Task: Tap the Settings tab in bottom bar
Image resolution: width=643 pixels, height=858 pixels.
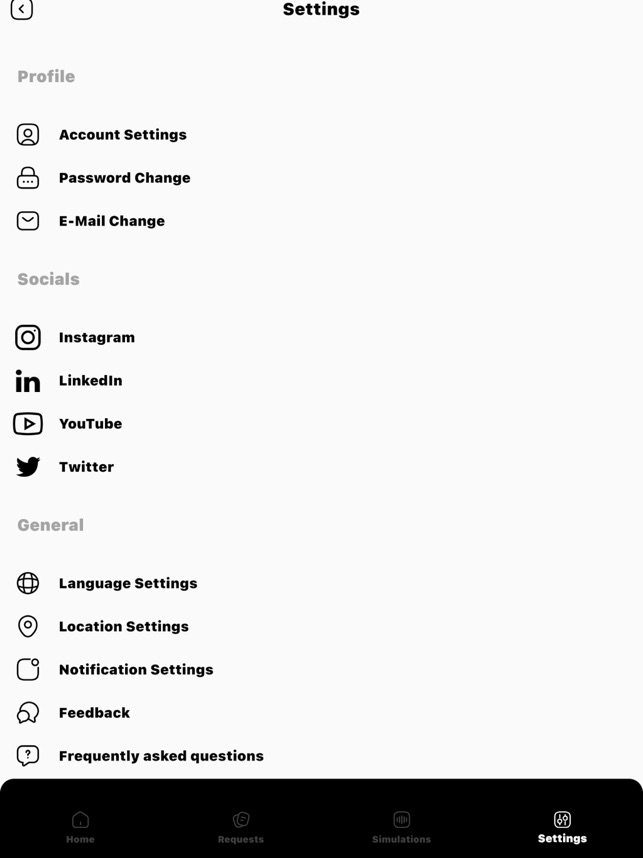Action: (562, 827)
